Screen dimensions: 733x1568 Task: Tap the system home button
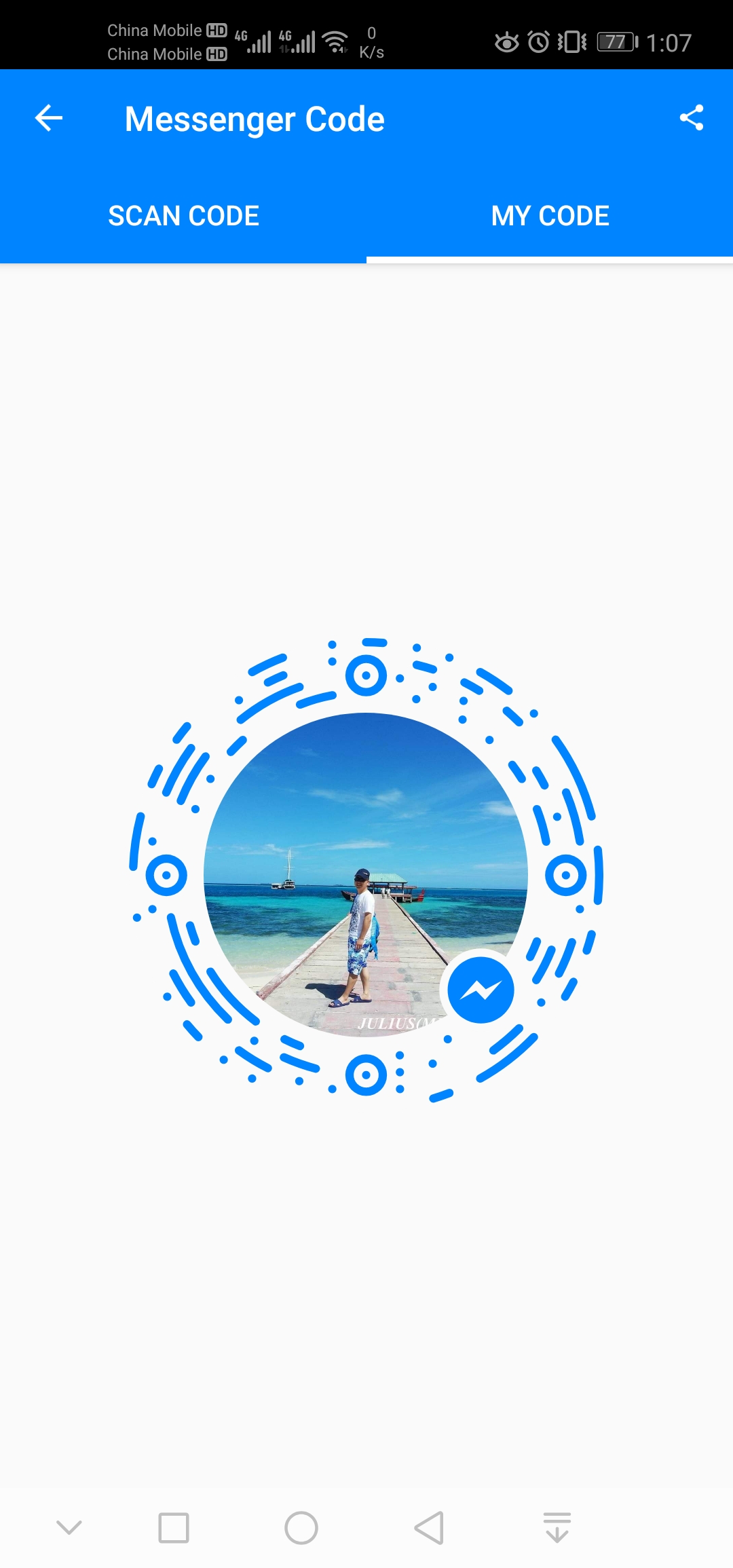301,1528
